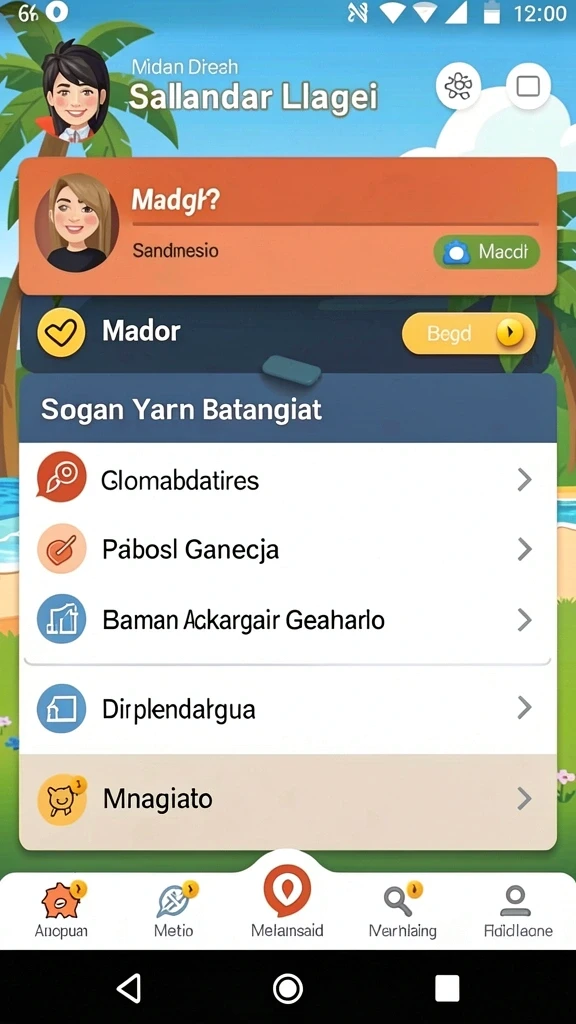Open the profile avatar beside Sallandar Llagei
Image resolution: width=576 pixels, height=1024 pixels.
click(x=76, y=90)
